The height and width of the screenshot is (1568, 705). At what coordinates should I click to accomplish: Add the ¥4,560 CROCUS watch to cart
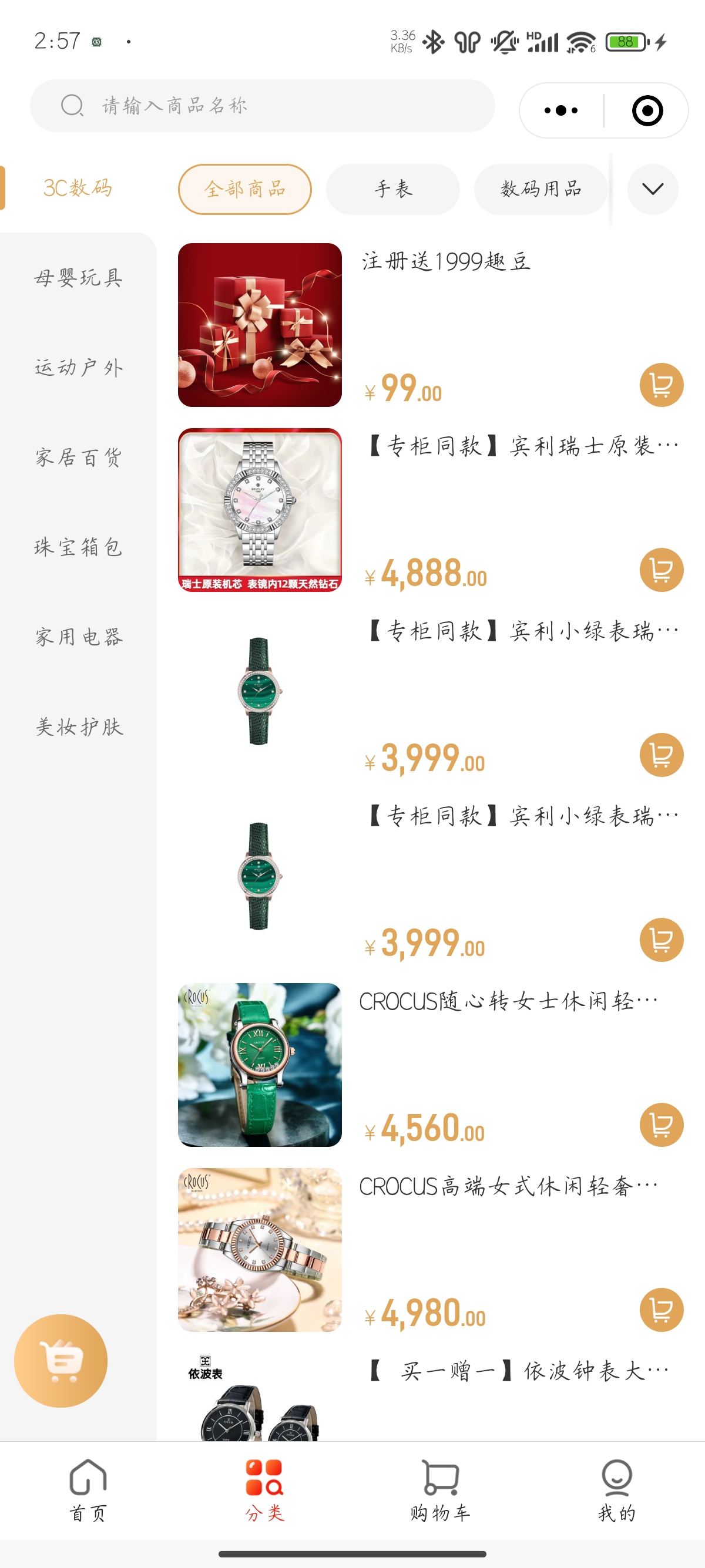pyautogui.click(x=661, y=1125)
